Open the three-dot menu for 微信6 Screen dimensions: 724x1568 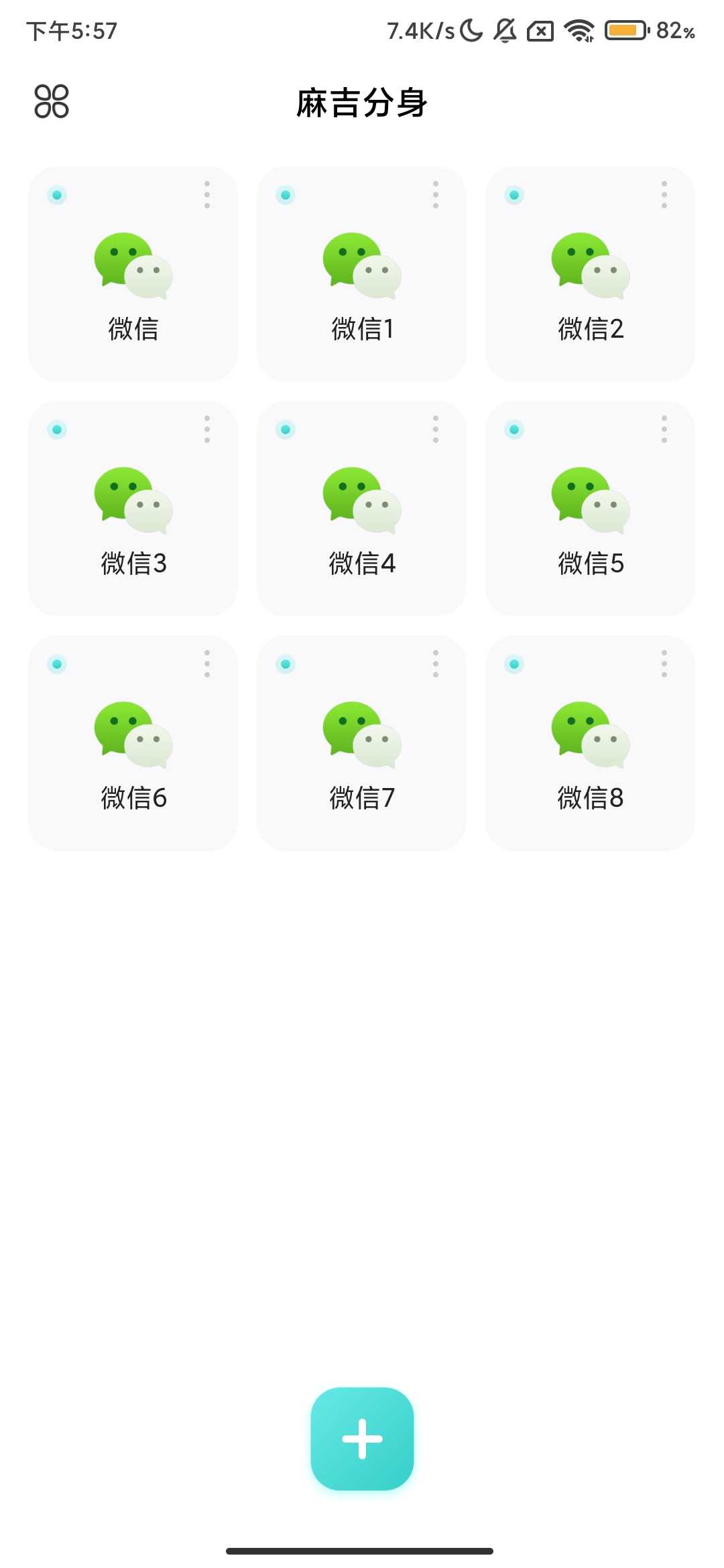[x=207, y=664]
